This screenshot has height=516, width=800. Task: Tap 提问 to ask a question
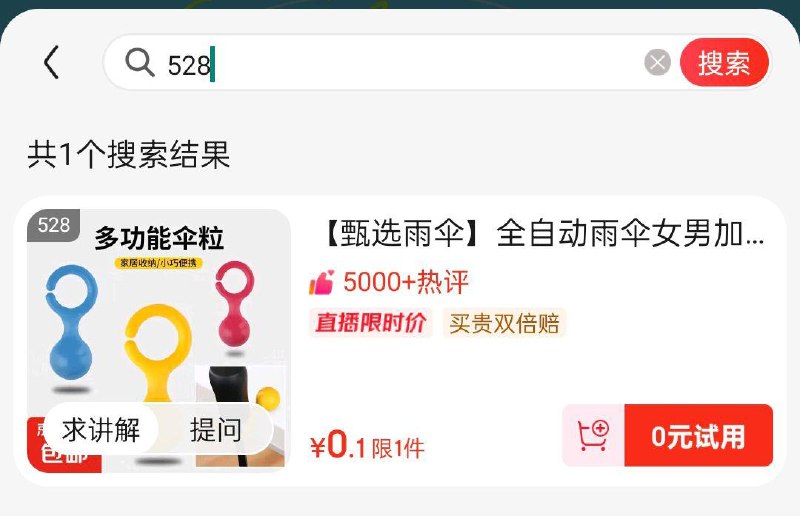(216, 430)
